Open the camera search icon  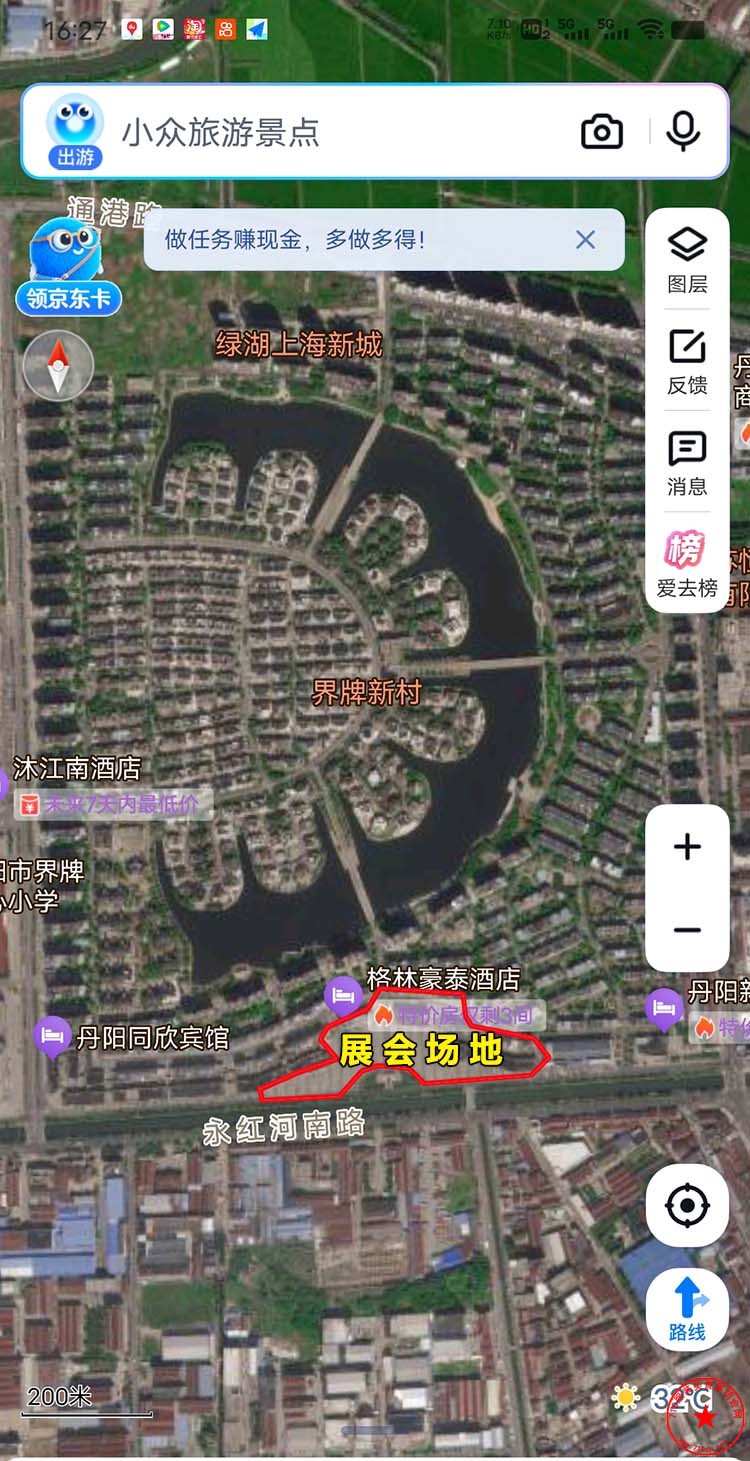pyautogui.click(x=602, y=132)
